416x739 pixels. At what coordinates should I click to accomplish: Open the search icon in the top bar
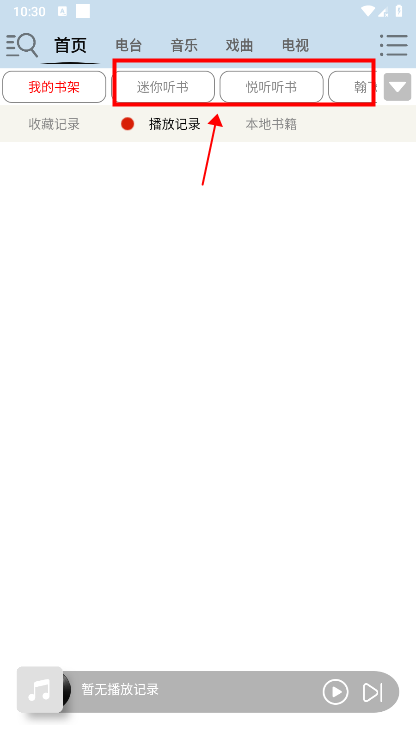(x=22, y=45)
